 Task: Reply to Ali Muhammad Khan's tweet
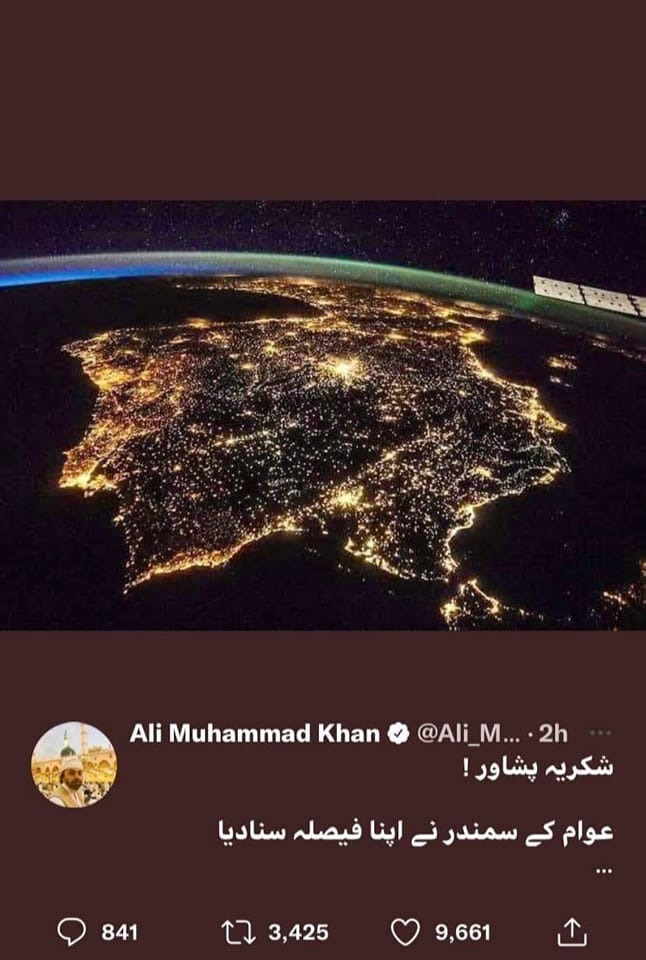73,932
